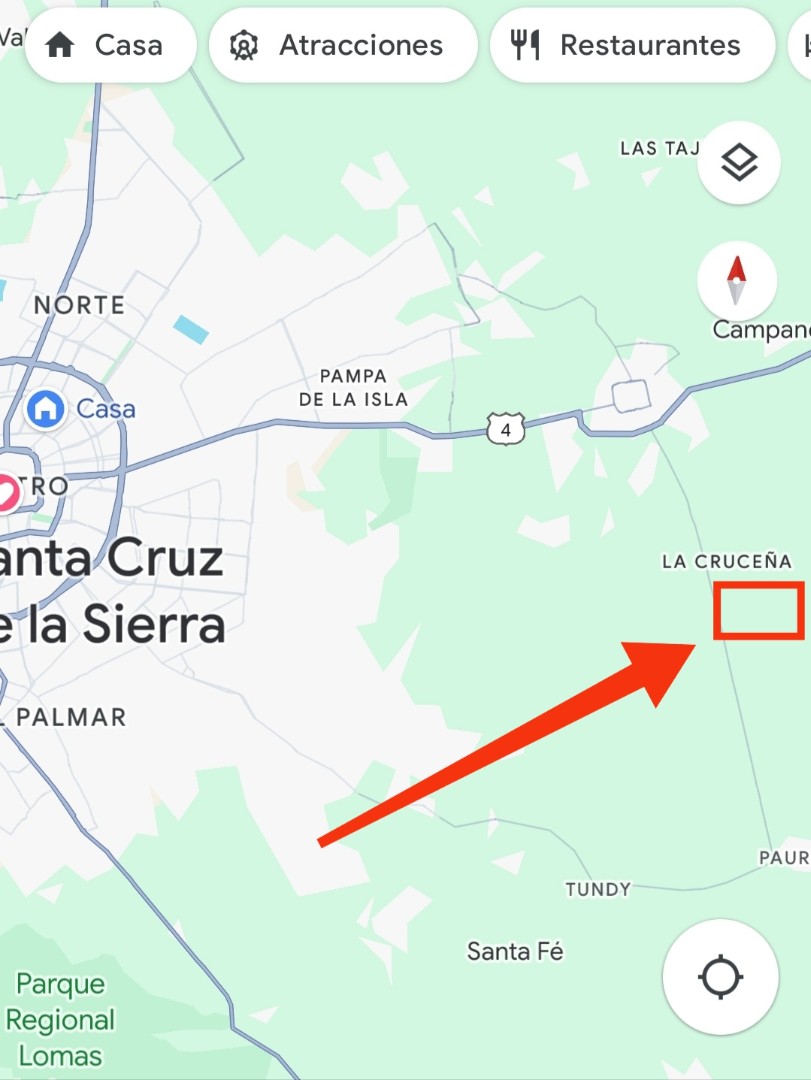This screenshot has width=811, height=1080.
Task: Center map on my location
Action: [720, 976]
